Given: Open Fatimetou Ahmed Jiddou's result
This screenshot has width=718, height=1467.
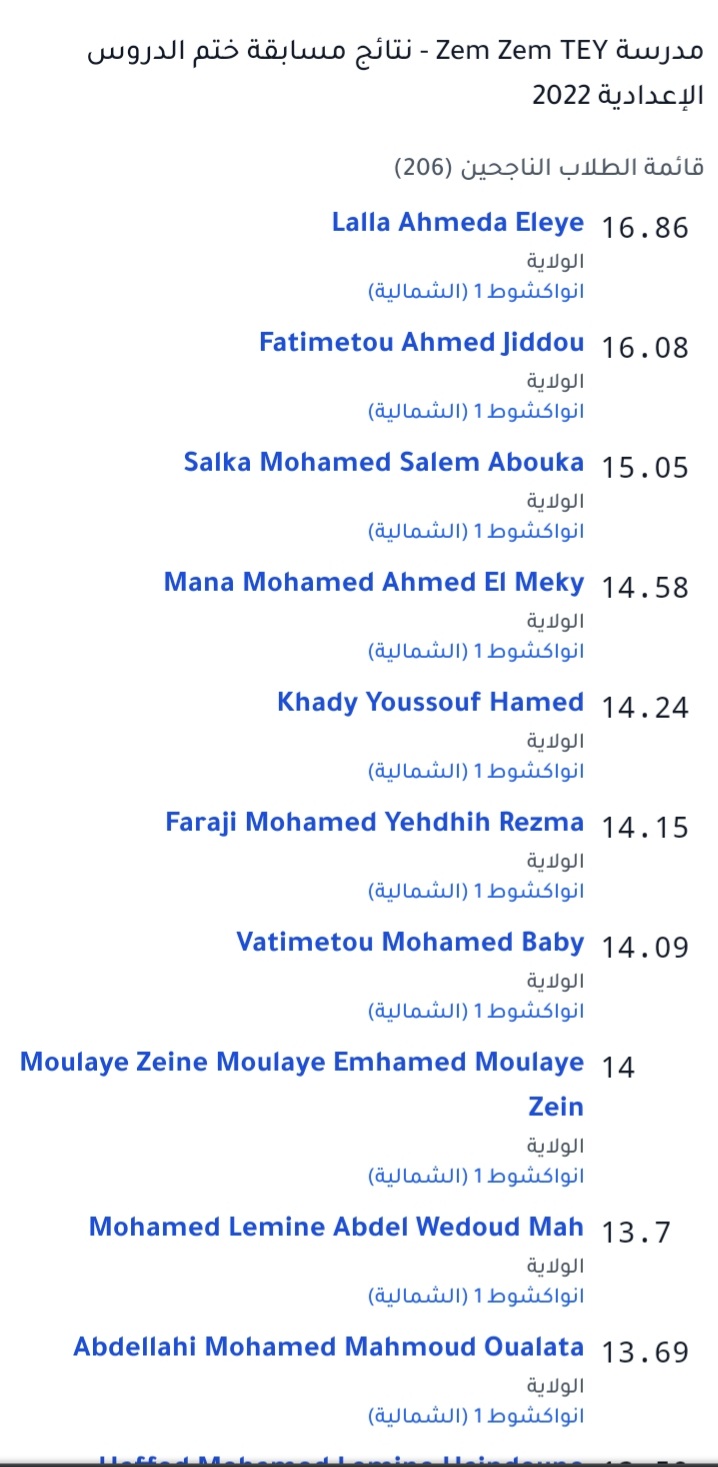Looking at the screenshot, I should pyautogui.click(x=422, y=342).
